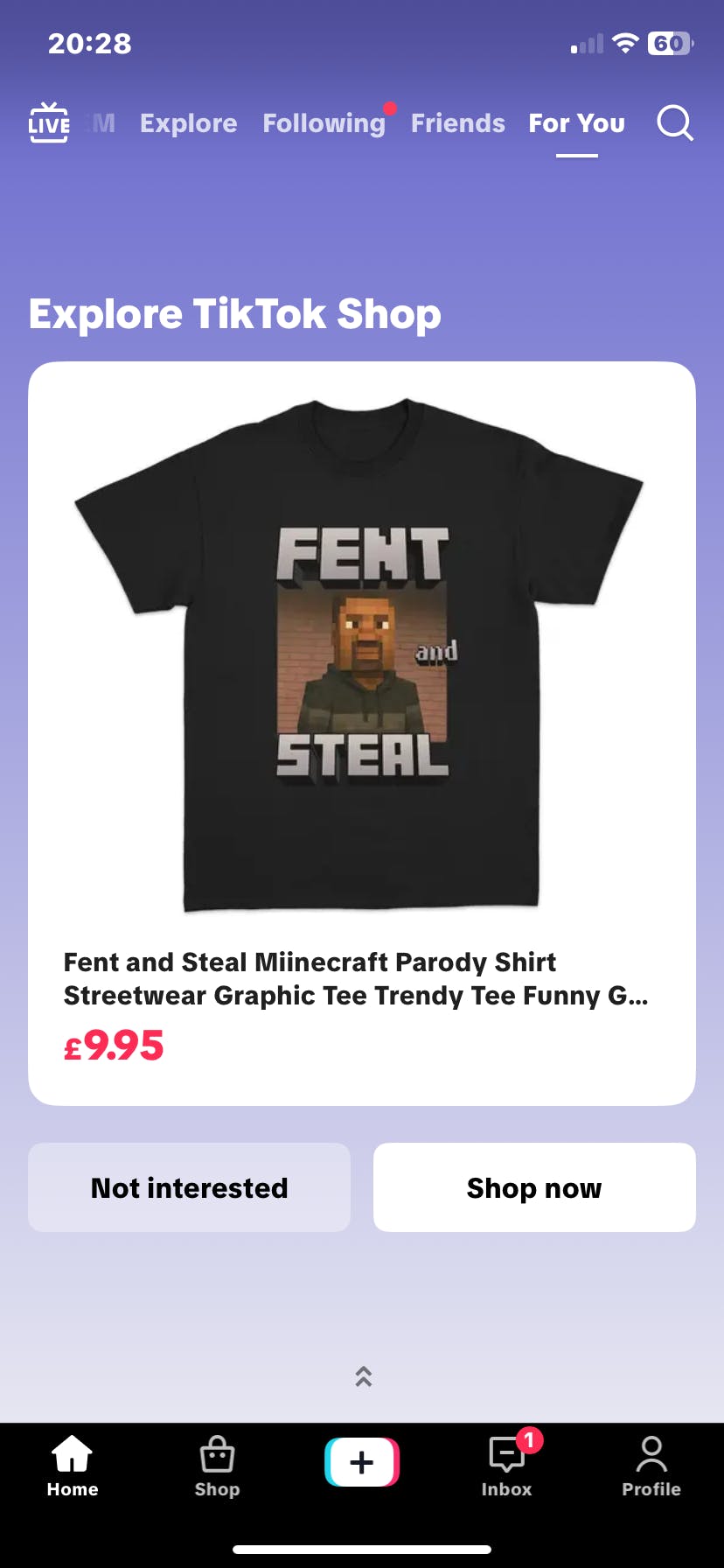This screenshot has width=724, height=1568.
Task: Select the For You tab
Action: (577, 123)
